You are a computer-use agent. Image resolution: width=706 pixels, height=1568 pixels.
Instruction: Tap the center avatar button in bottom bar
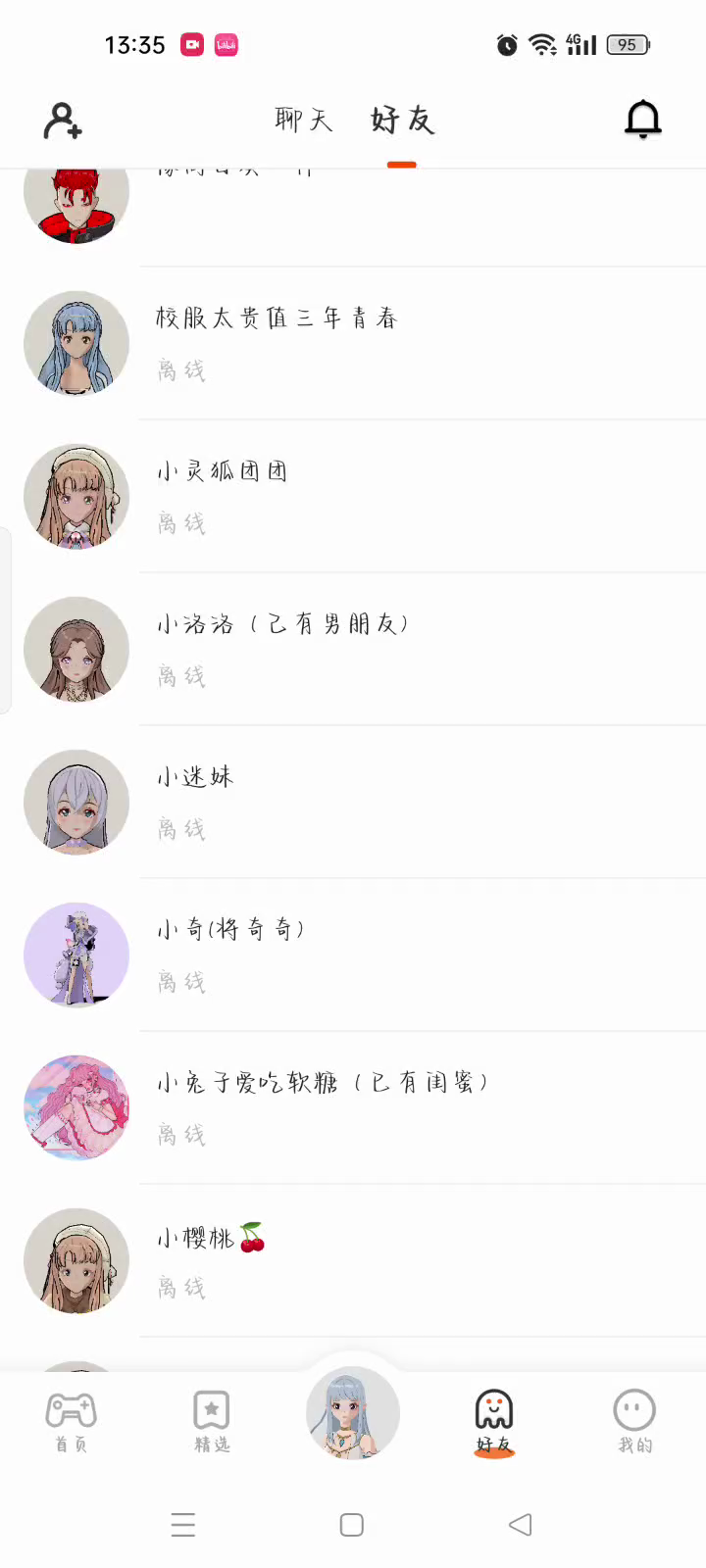[353, 1413]
